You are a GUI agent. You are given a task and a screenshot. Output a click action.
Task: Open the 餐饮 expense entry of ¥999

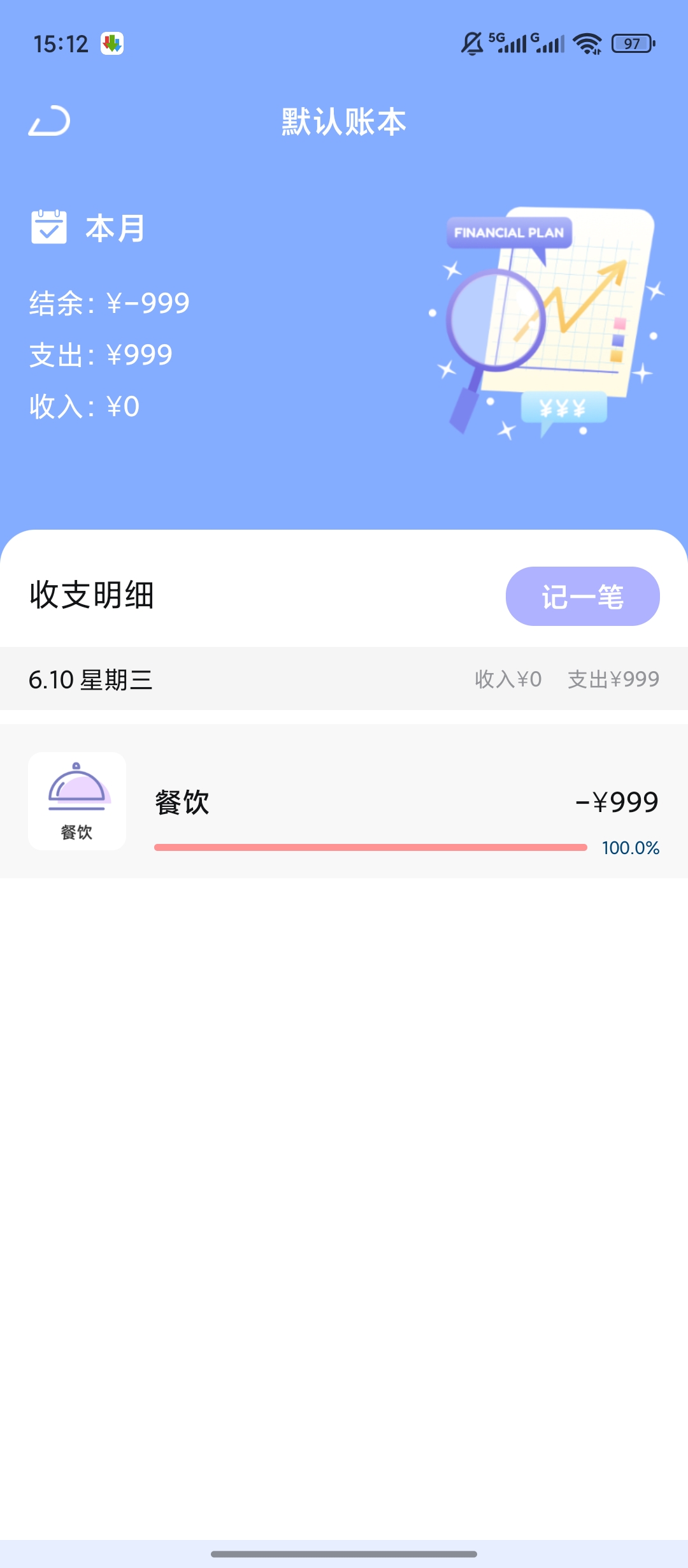[344, 801]
